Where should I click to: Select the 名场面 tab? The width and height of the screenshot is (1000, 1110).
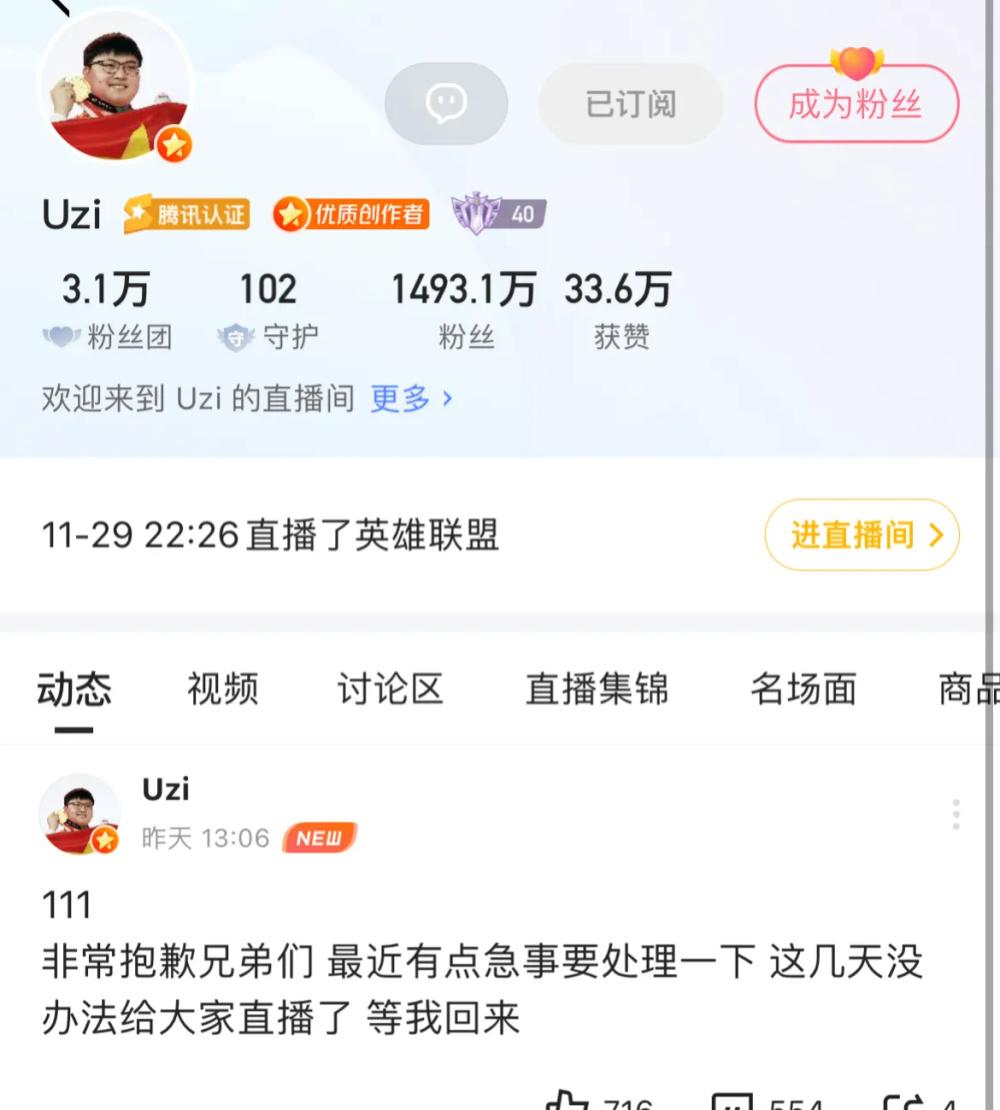(x=803, y=689)
